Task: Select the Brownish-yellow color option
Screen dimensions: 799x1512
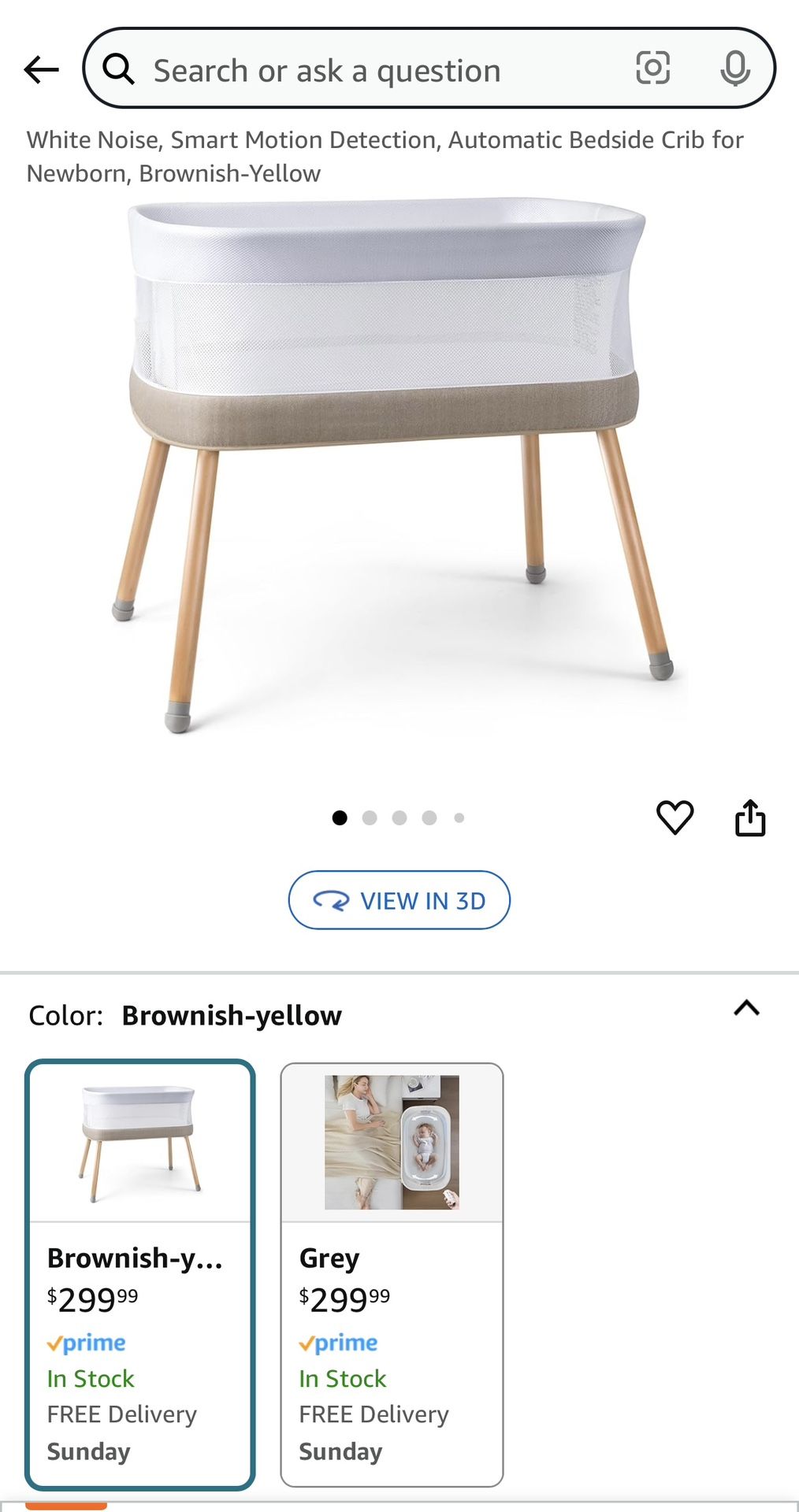Action: 140,1274
